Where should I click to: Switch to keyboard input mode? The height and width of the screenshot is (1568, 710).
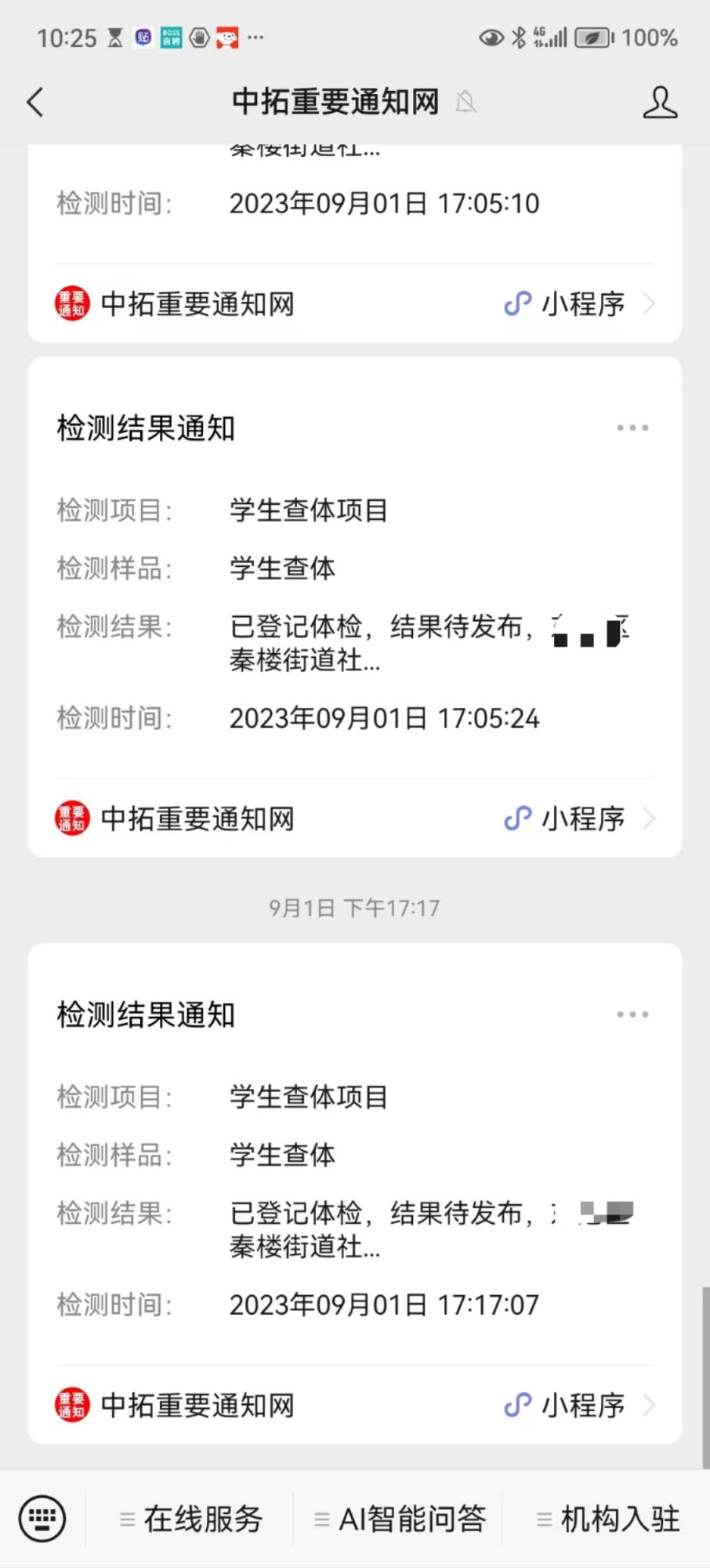42,1519
